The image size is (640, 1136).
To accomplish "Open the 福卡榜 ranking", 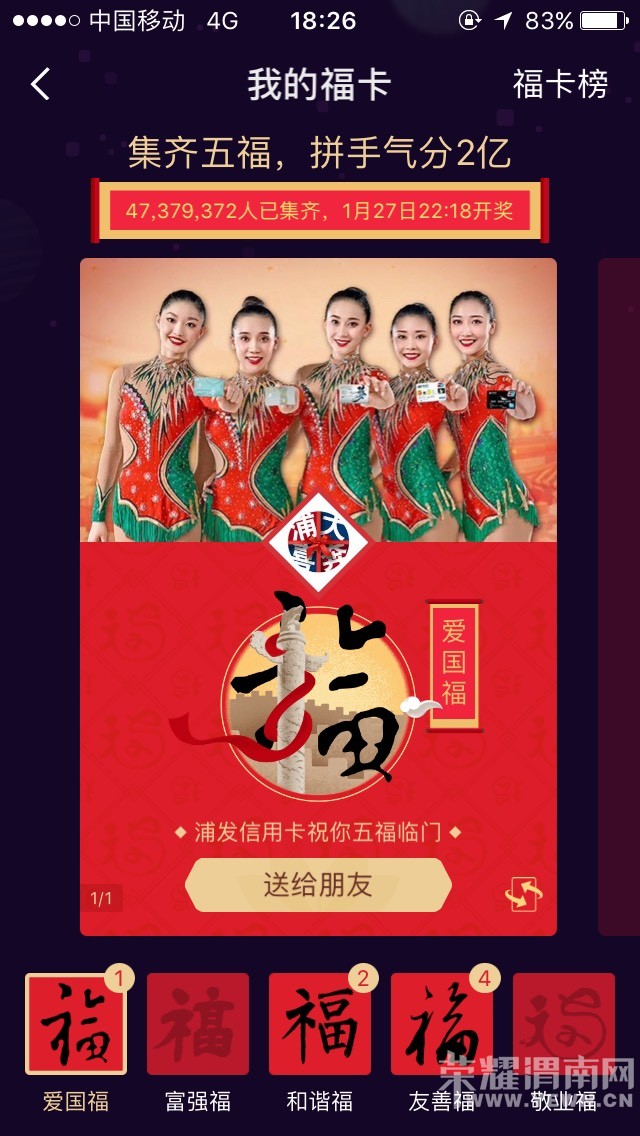I will pos(560,85).
